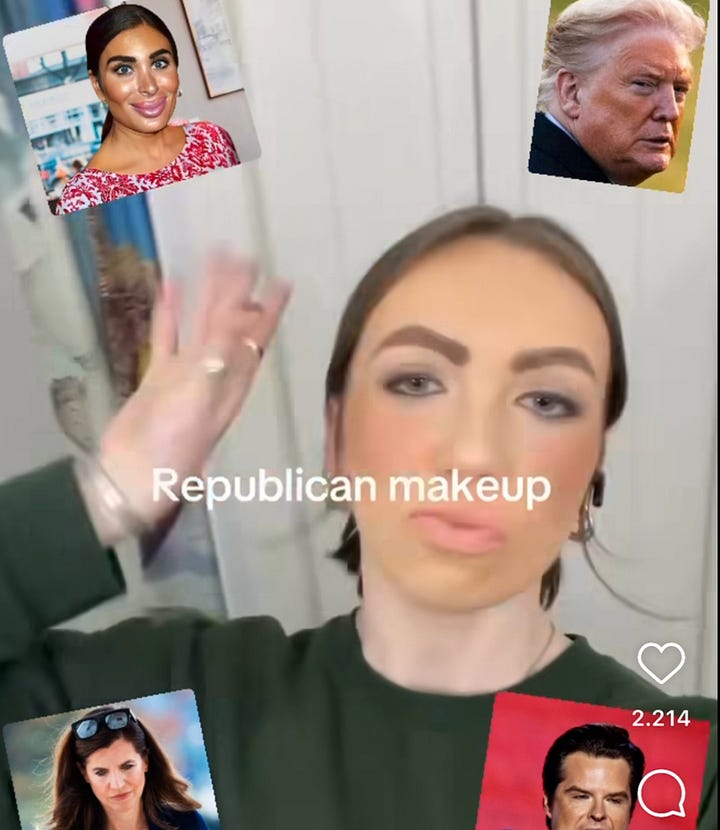Open the comments on this video
This screenshot has height=830, width=720.
661,793
